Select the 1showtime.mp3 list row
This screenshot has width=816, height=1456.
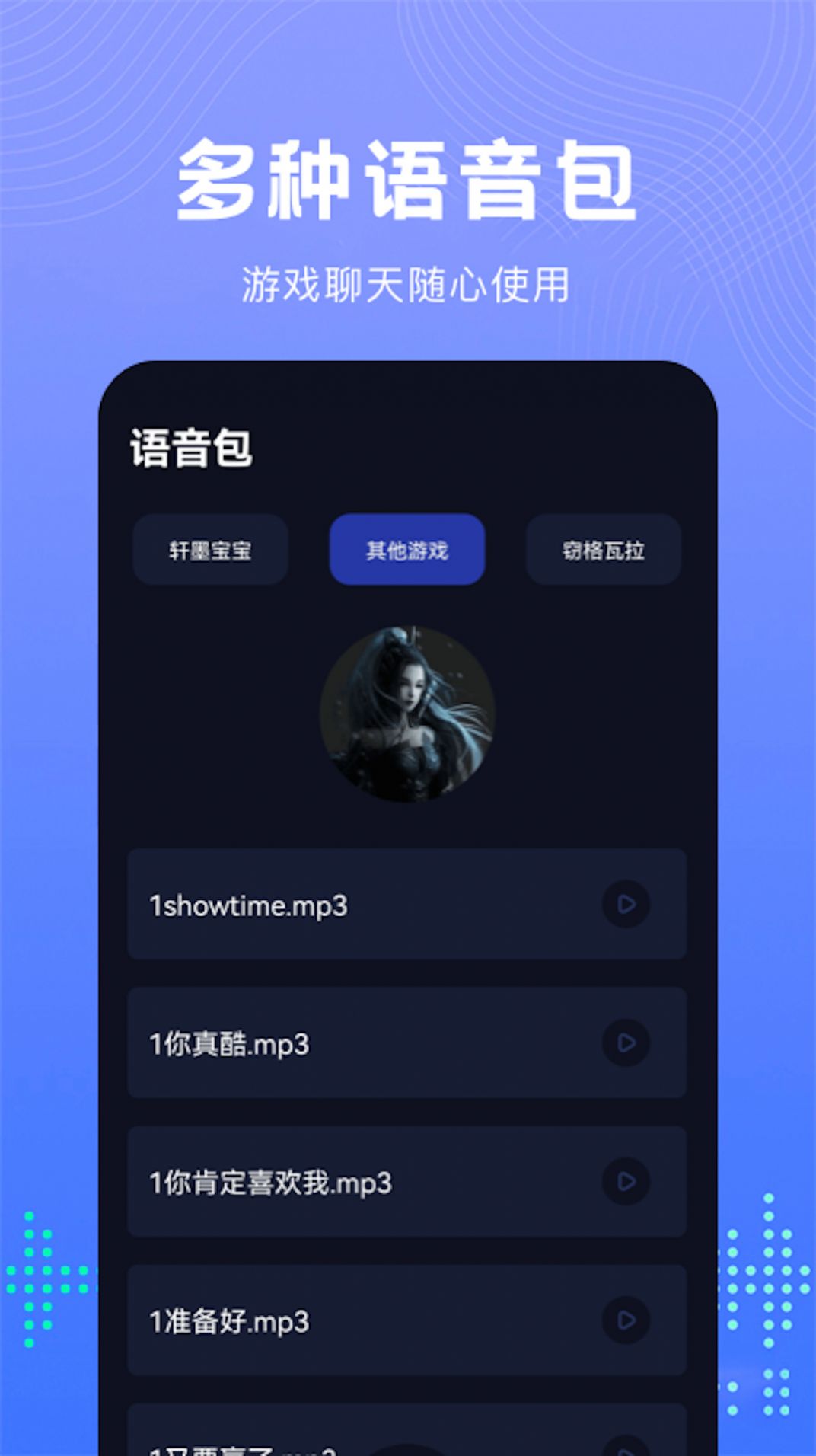(x=343, y=903)
